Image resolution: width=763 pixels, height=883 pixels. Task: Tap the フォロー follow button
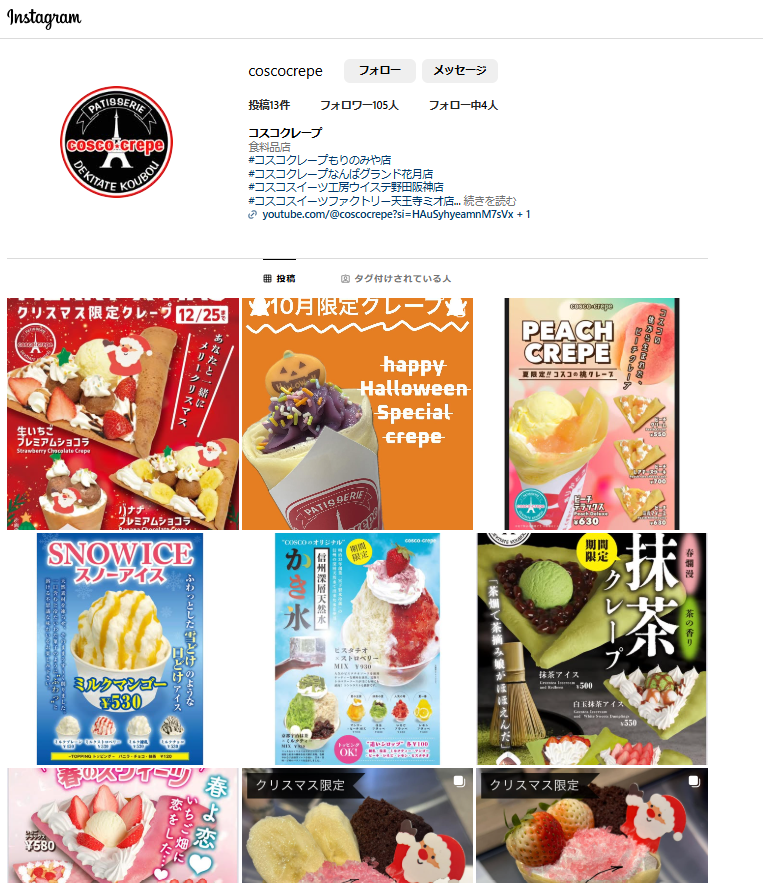[380, 71]
